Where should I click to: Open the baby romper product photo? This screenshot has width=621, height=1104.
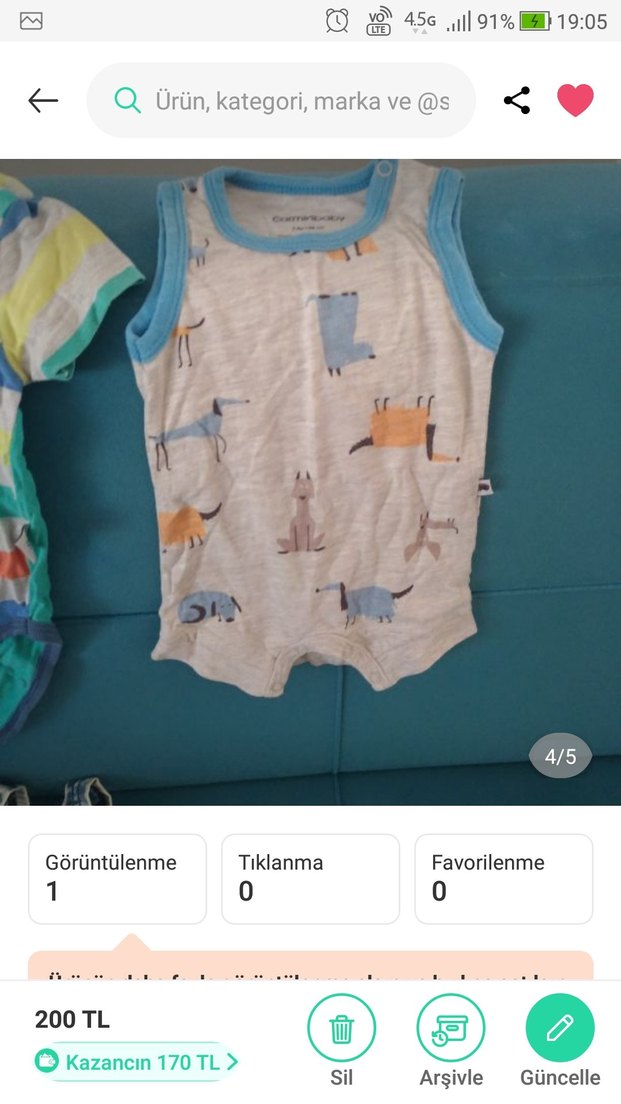(310, 480)
